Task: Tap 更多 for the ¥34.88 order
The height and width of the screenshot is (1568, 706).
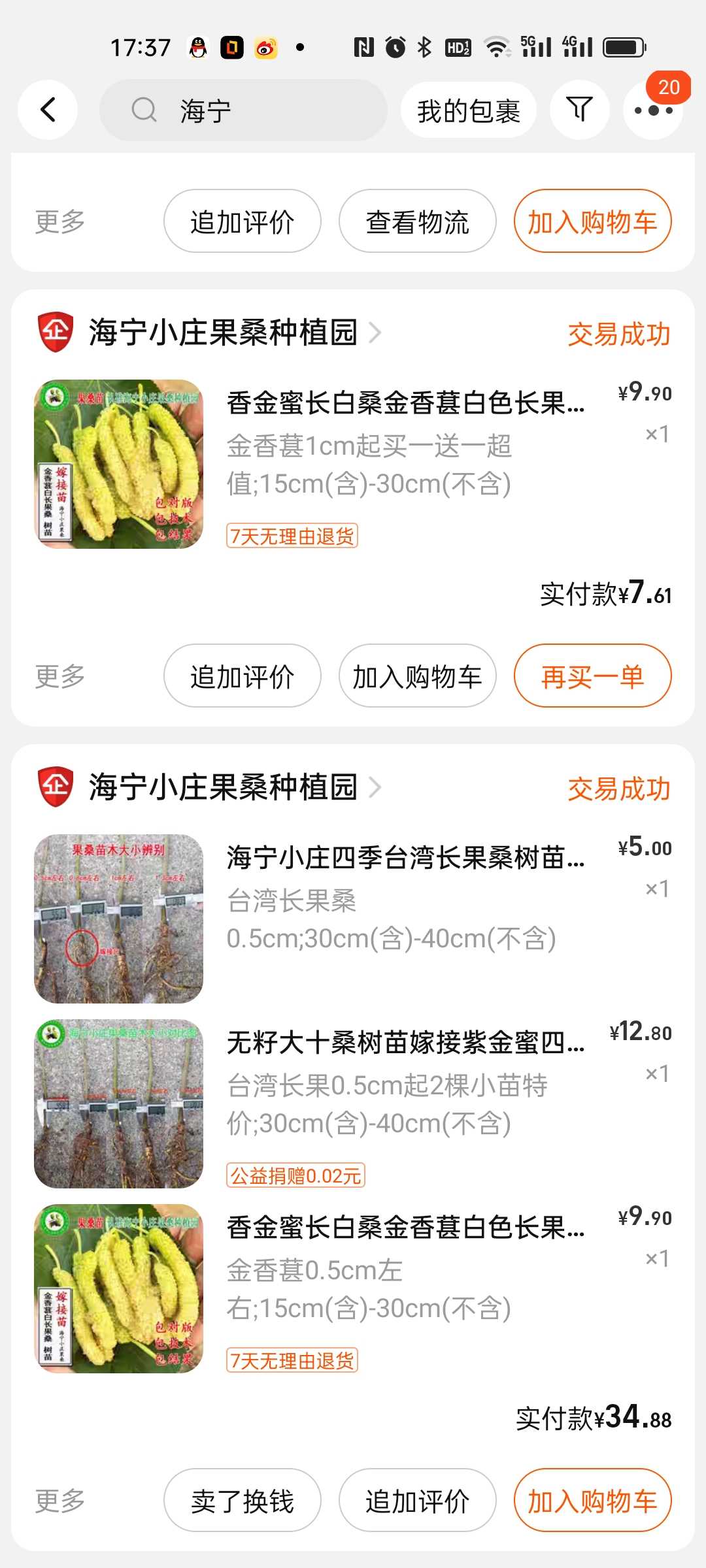Action: 60,1501
